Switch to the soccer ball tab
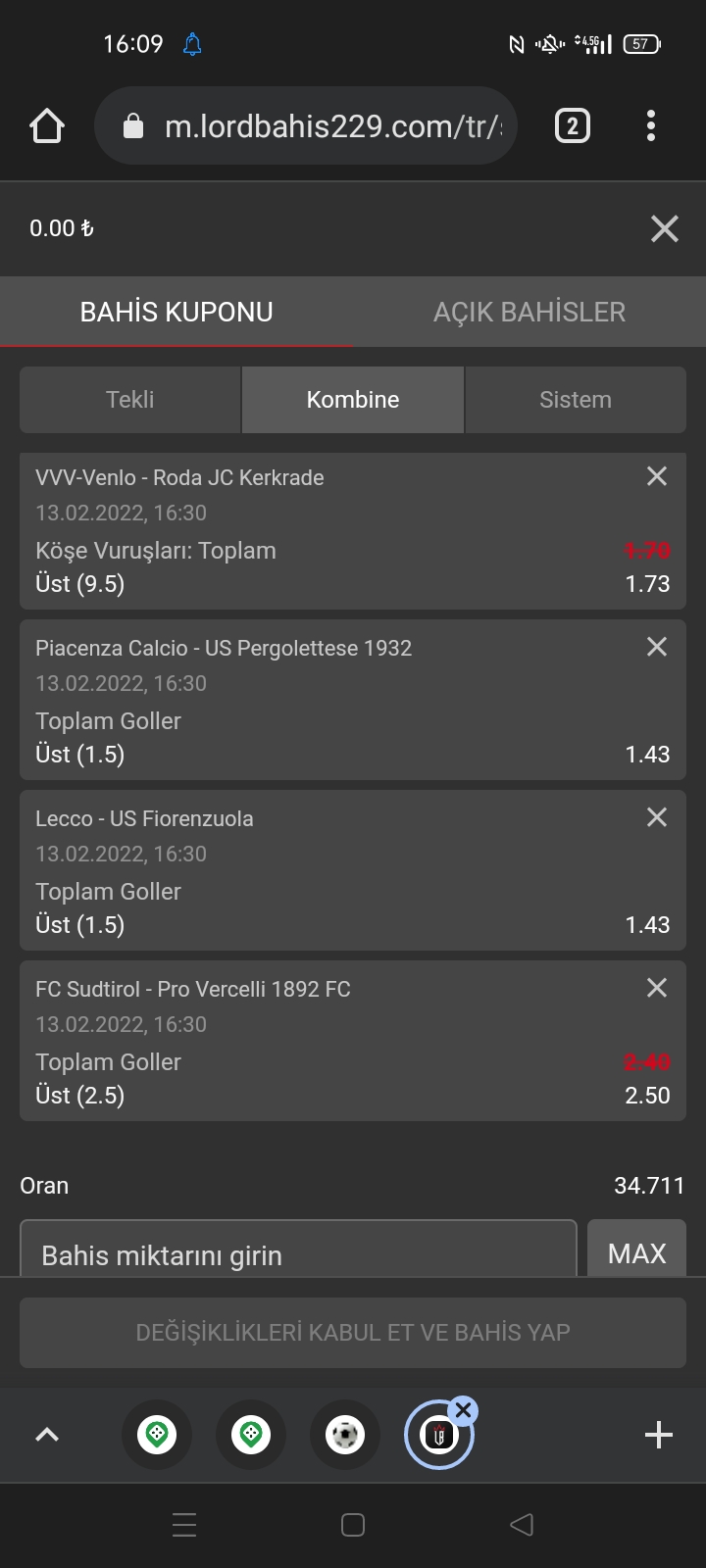The width and height of the screenshot is (706, 1568). [345, 1435]
